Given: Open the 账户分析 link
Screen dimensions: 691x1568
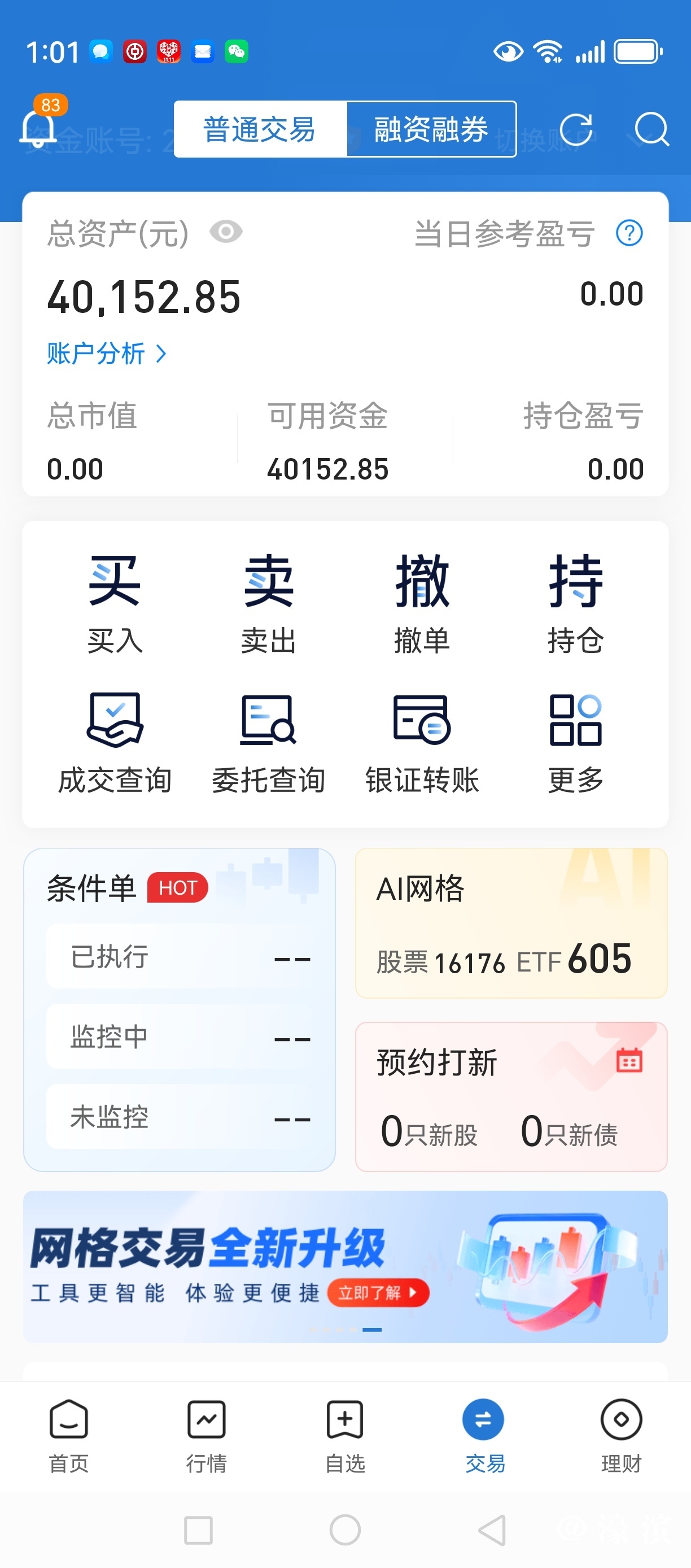Looking at the screenshot, I should pos(107,354).
